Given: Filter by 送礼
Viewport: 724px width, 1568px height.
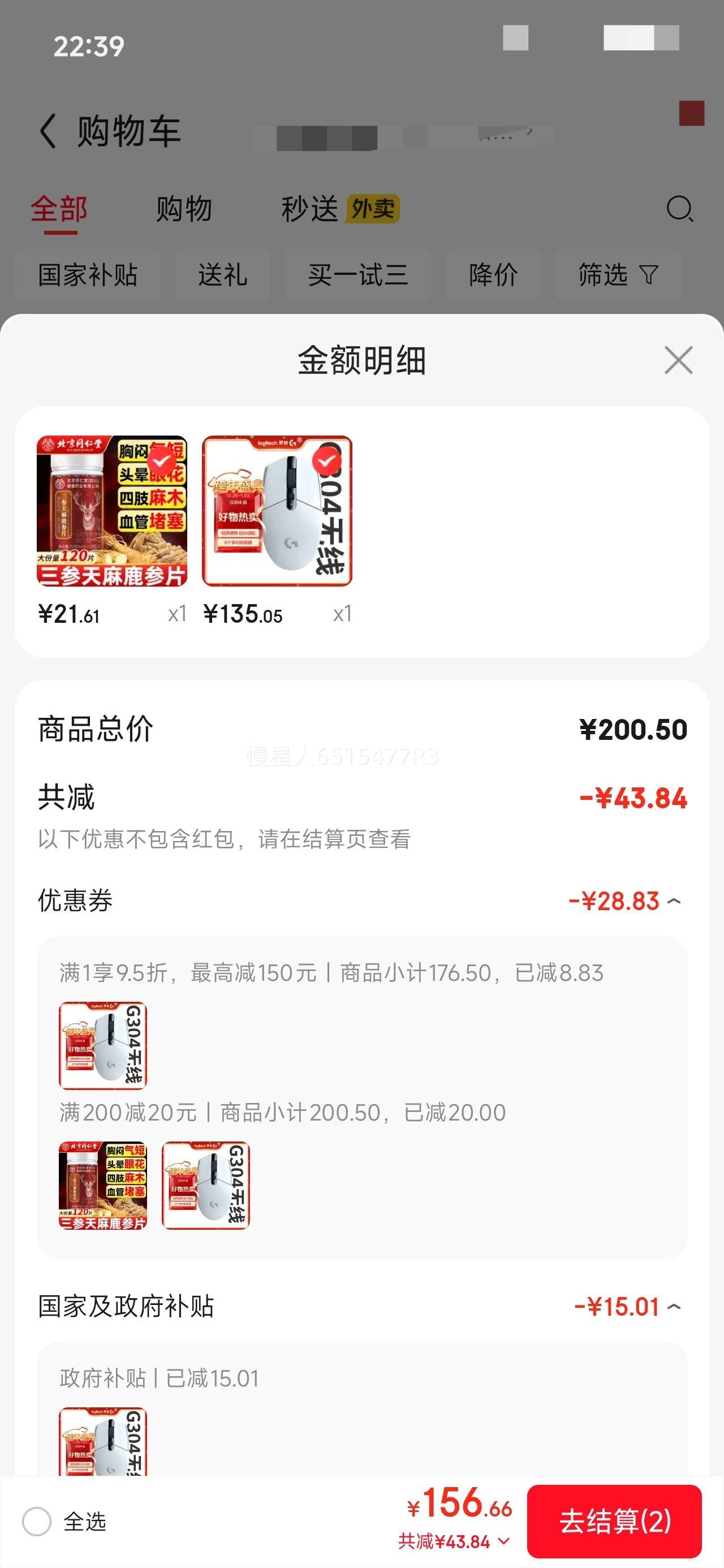Looking at the screenshot, I should 223,275.
